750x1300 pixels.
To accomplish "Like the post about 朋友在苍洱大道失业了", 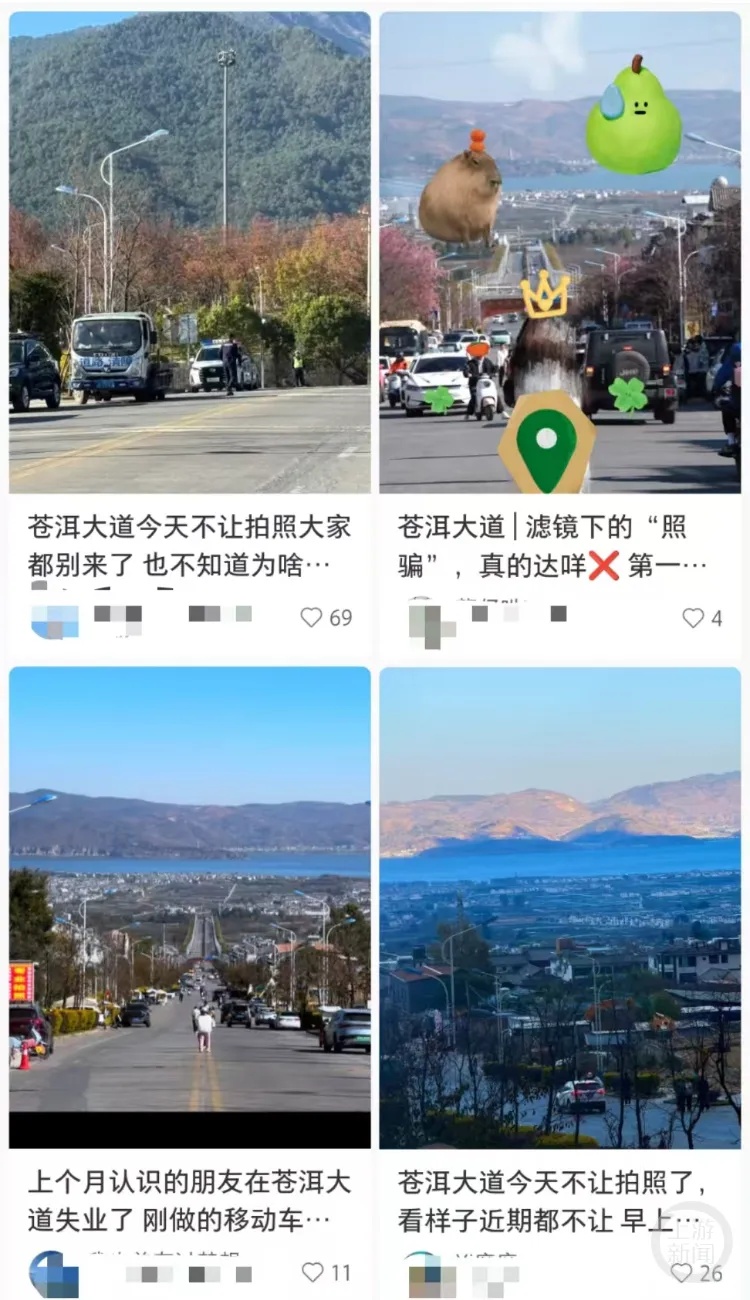I will 313,1272.
